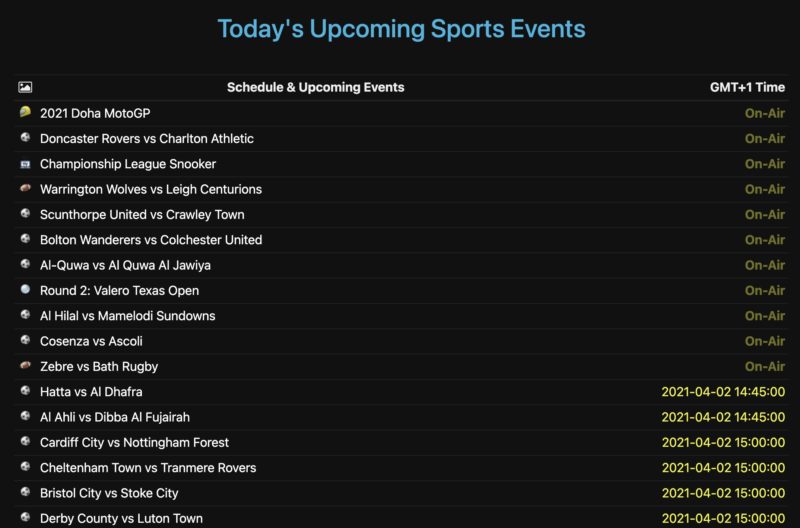Tap Derby County vs Luton Town

click(x=121, y=518)
